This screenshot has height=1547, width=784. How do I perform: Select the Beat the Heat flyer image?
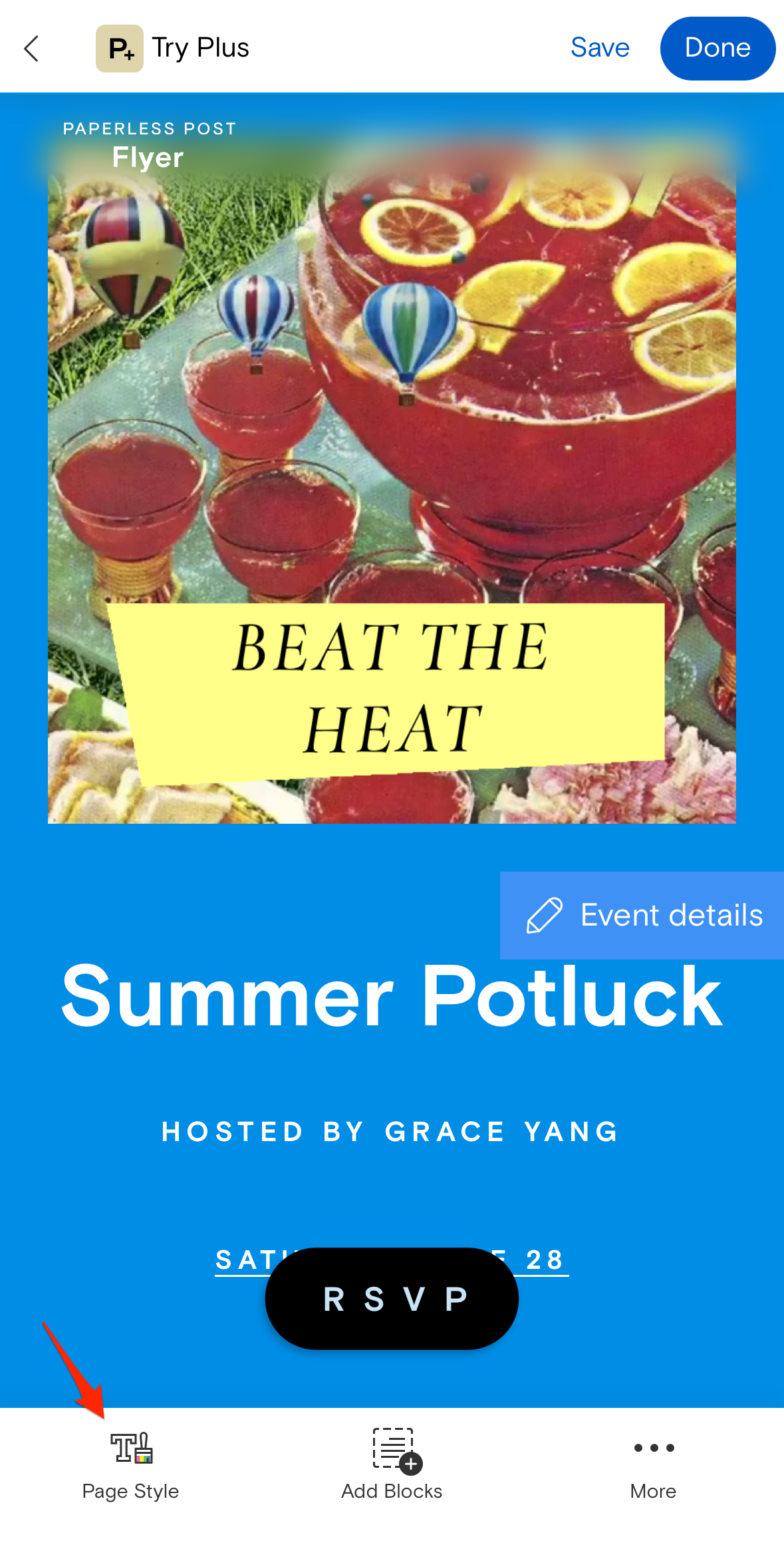(x=392, y=466)
